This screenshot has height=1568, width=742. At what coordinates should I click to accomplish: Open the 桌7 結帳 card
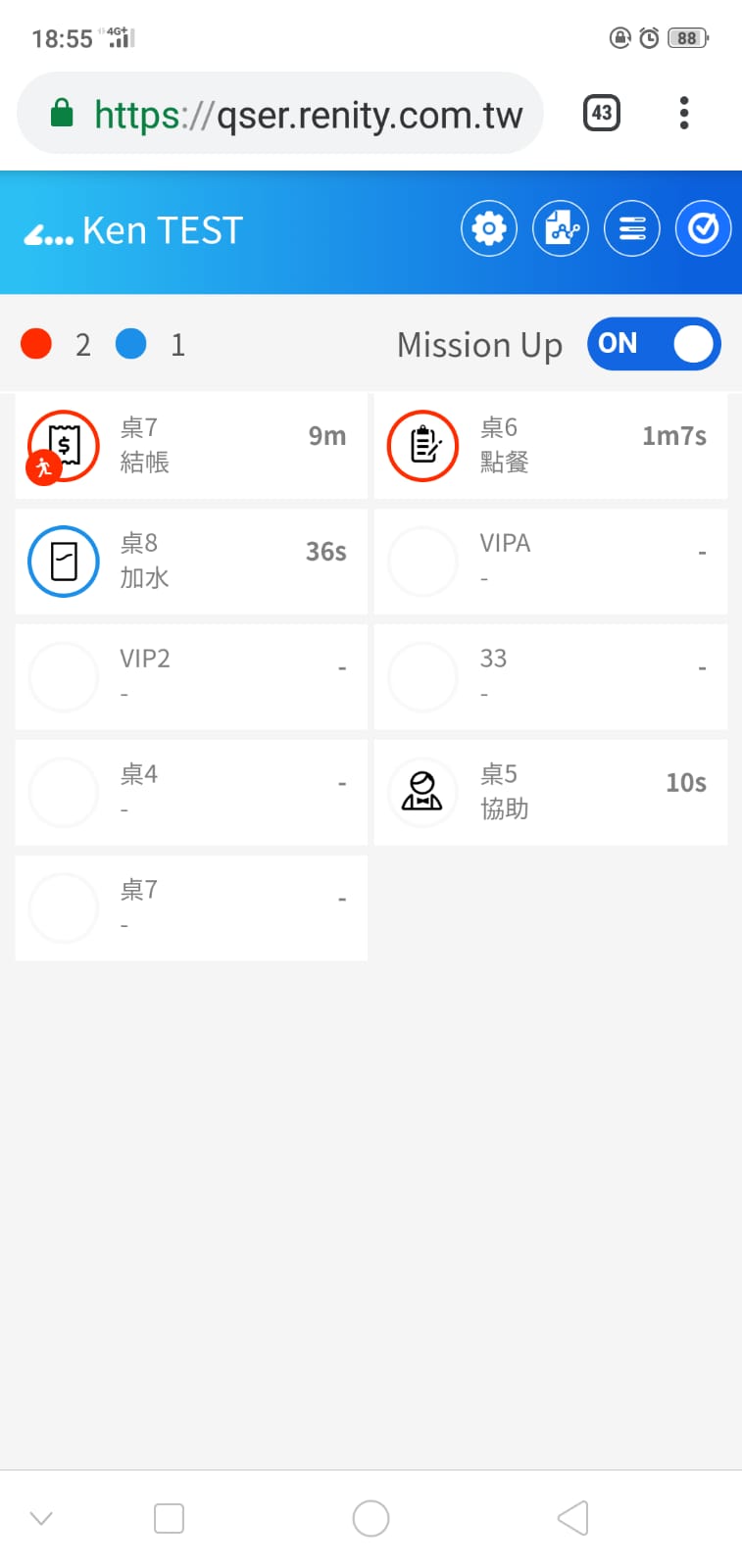(191, 446)
